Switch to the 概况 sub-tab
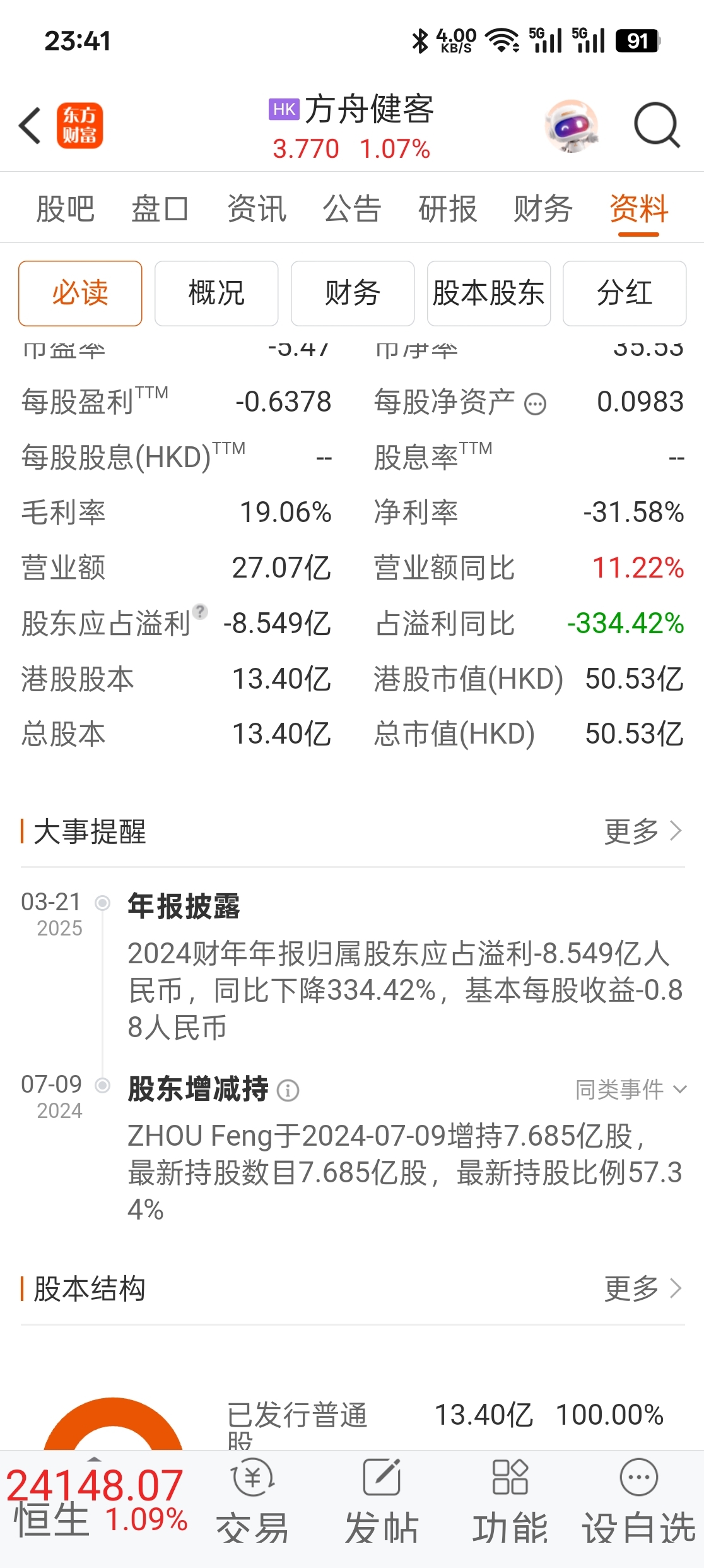Viewport: 704px width, 1568px height. click(216, 293)
